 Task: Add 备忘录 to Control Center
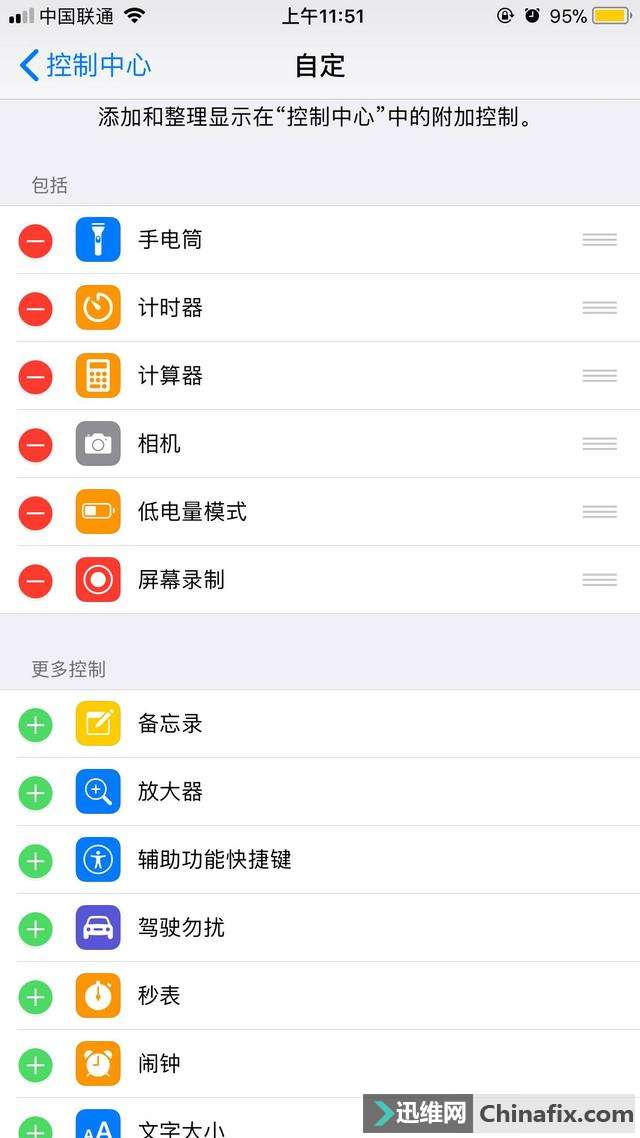pos(35,724)
